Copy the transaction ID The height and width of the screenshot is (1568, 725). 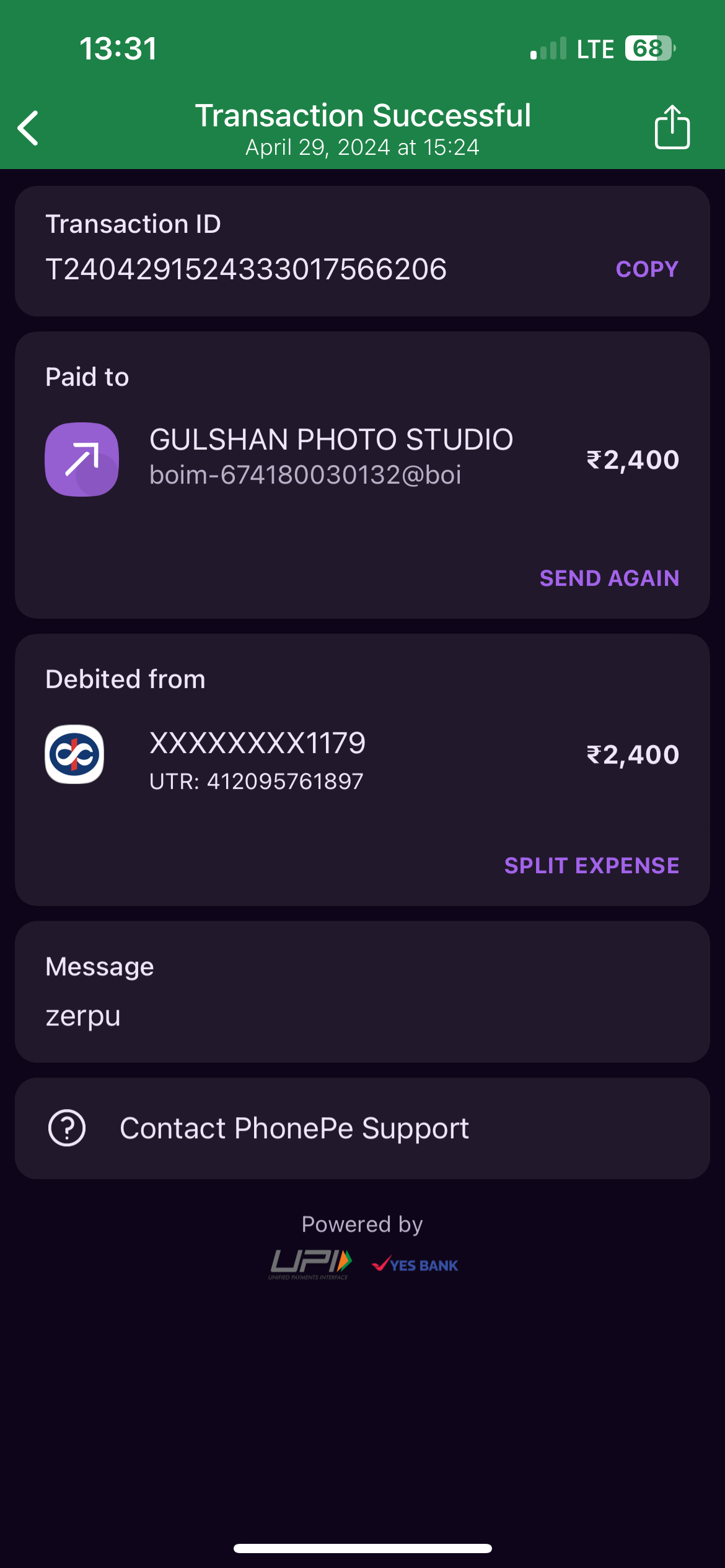[x=646, y=269]
